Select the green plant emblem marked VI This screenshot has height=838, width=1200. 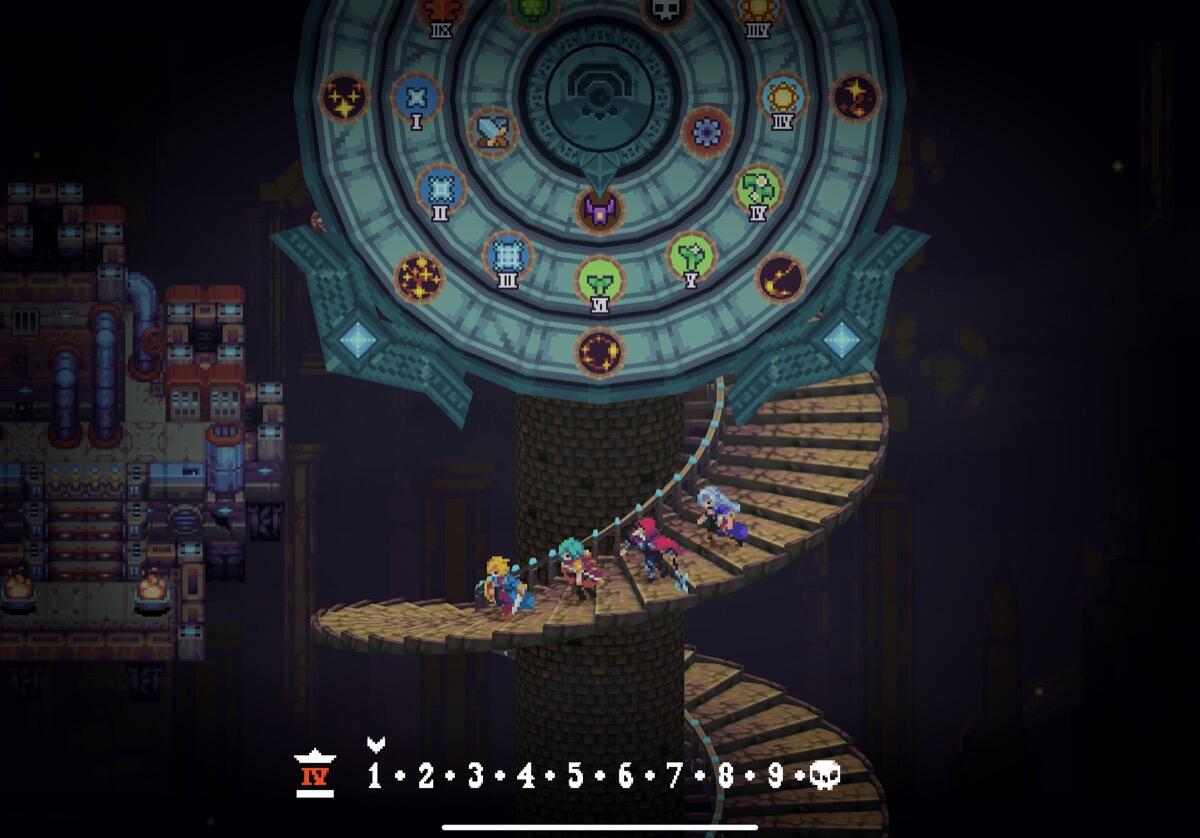pos(600,279)
